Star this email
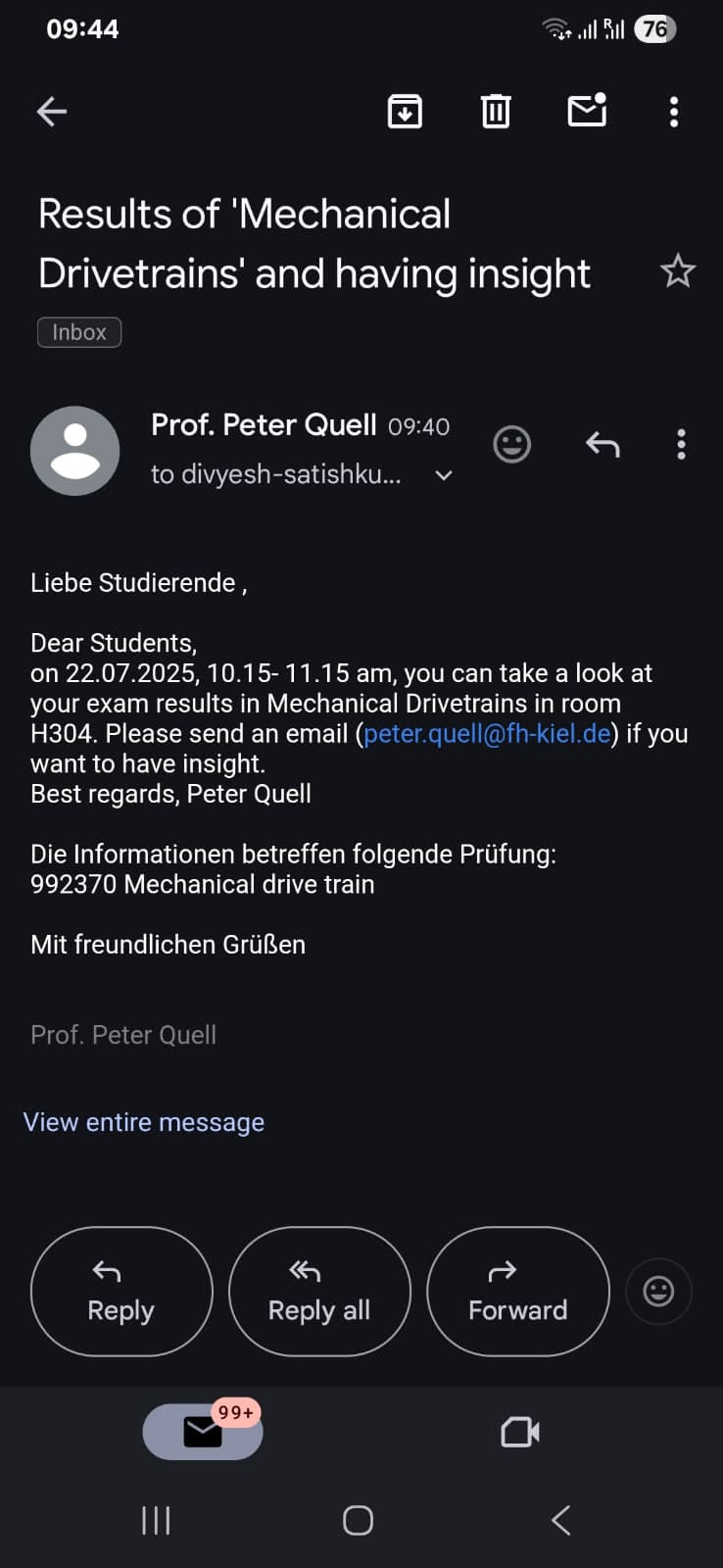The height and width of the screenshot is (1568, 723). (x=677, y=271)
